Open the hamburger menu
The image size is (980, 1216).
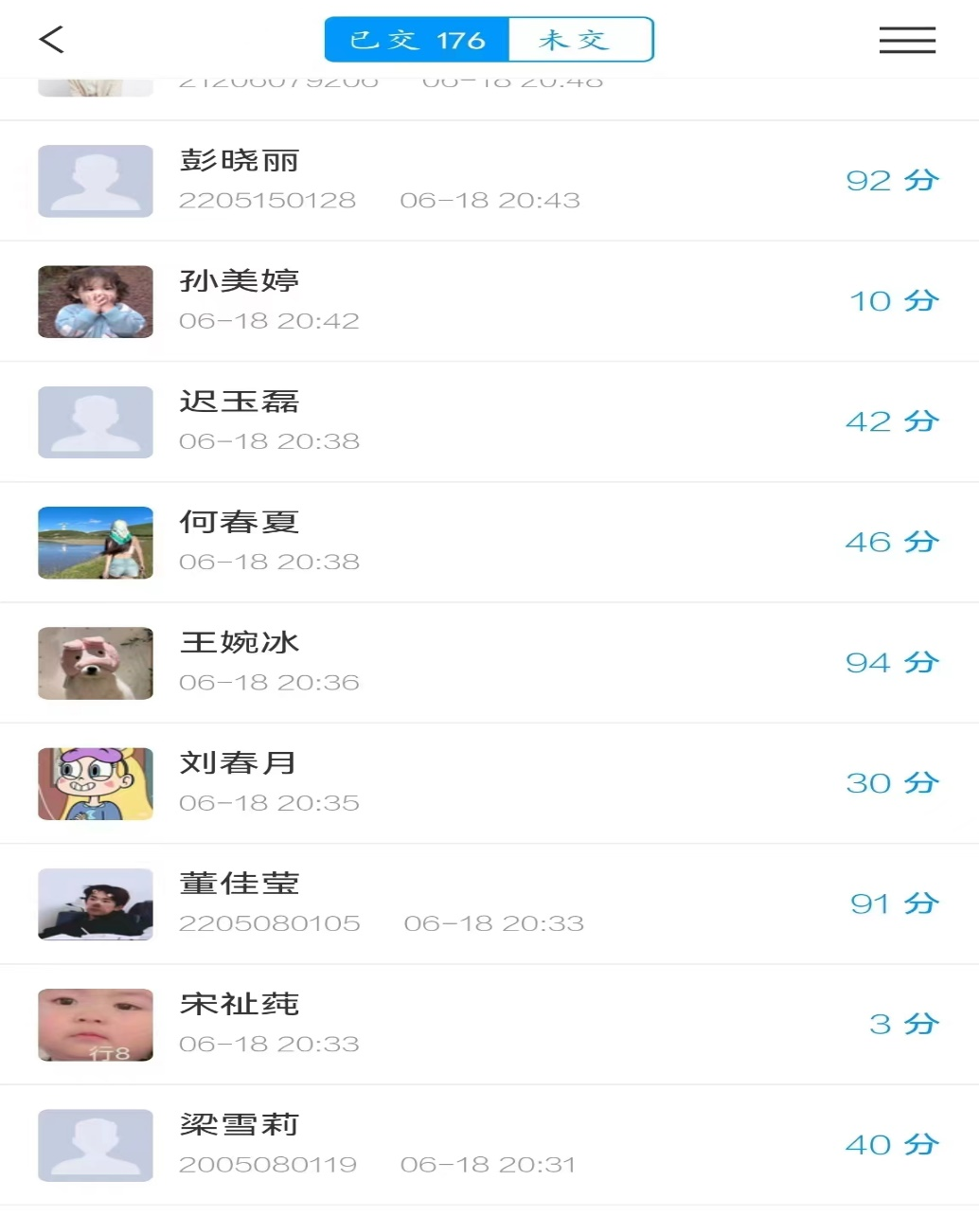point(906,40)
